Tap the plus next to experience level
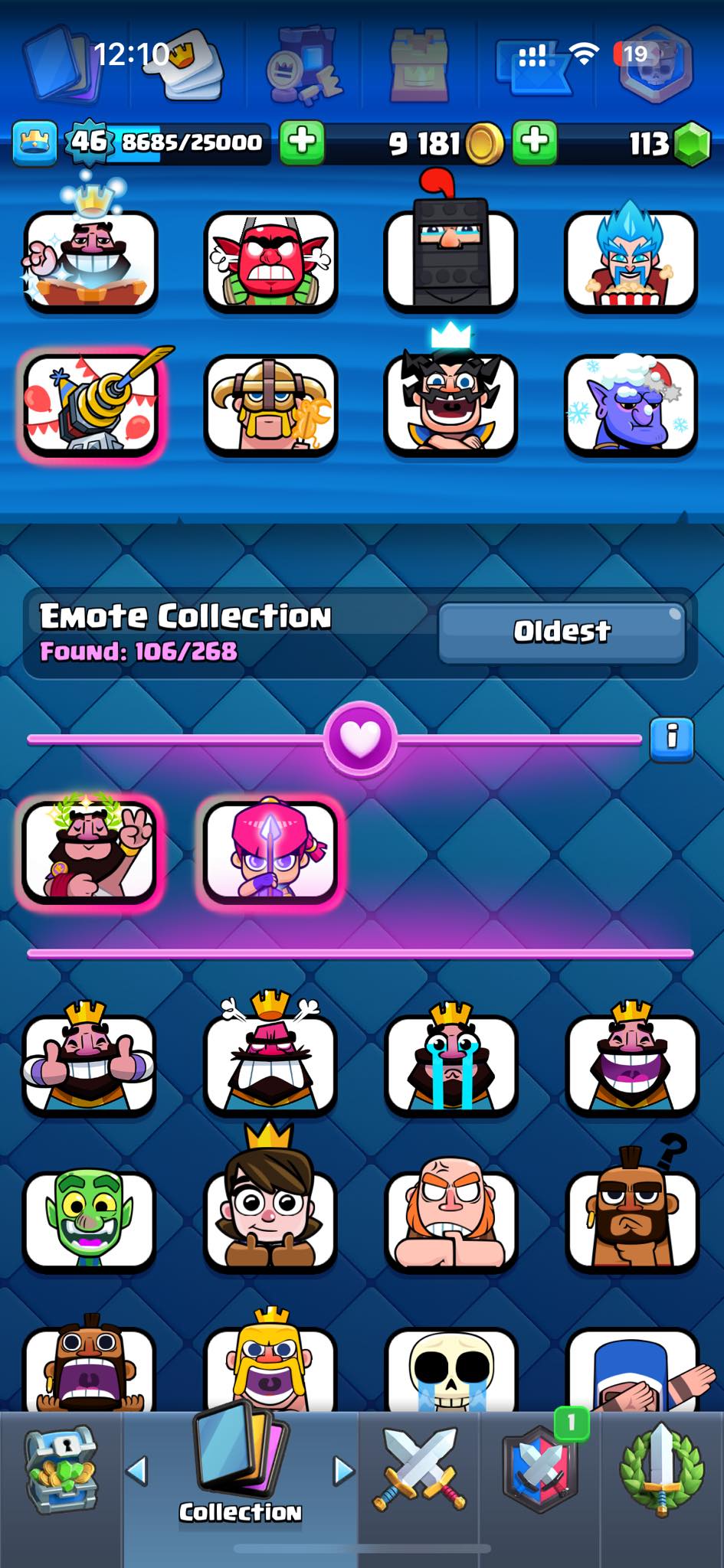This screenshot has height=1568, width=724. click(x=302, y=142)
